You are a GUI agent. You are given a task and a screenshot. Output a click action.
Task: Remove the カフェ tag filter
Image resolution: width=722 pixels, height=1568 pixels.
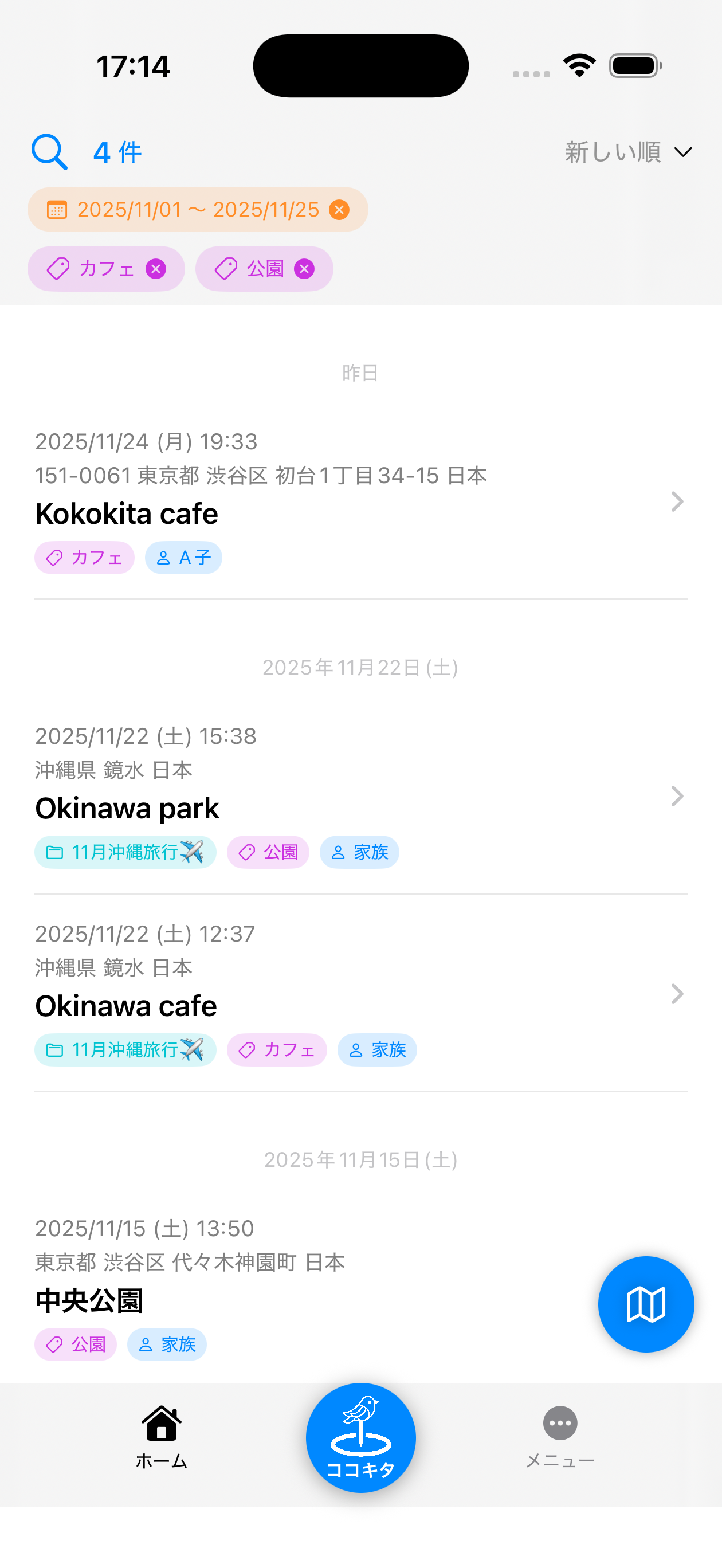156,269
